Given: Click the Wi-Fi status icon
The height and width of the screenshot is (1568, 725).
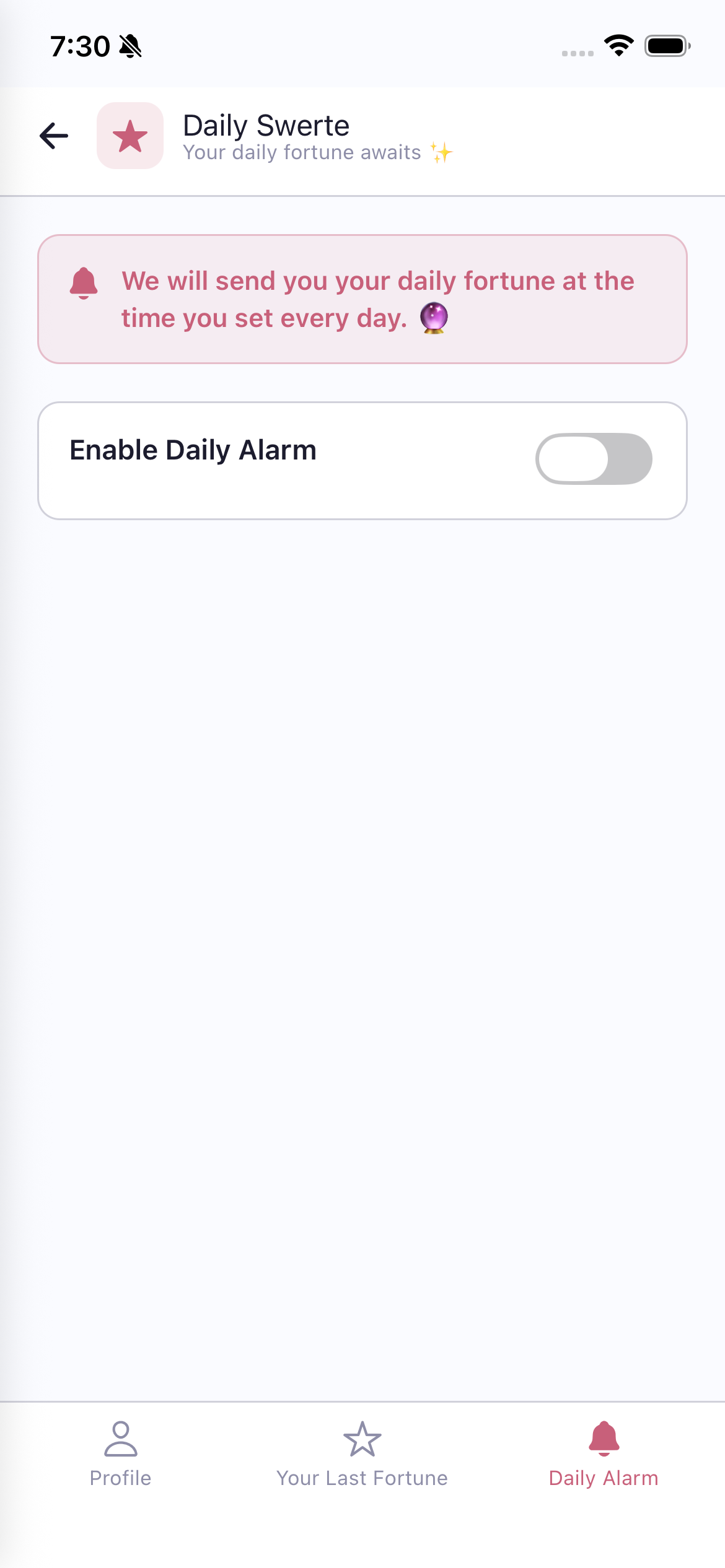Looking at the screenshot, I should tap(618, 45).
